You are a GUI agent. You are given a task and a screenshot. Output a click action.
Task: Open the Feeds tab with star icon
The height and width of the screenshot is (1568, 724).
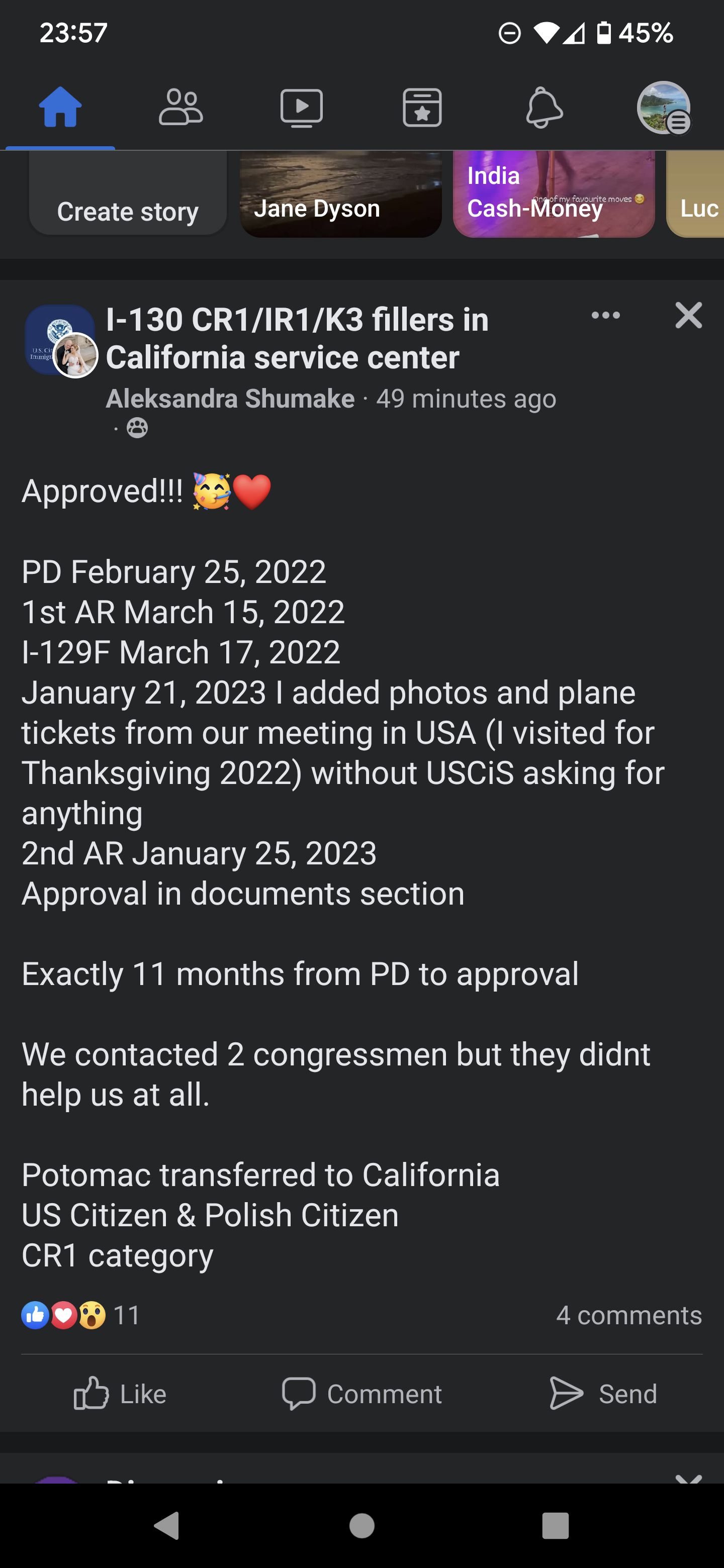coord(422,108)
